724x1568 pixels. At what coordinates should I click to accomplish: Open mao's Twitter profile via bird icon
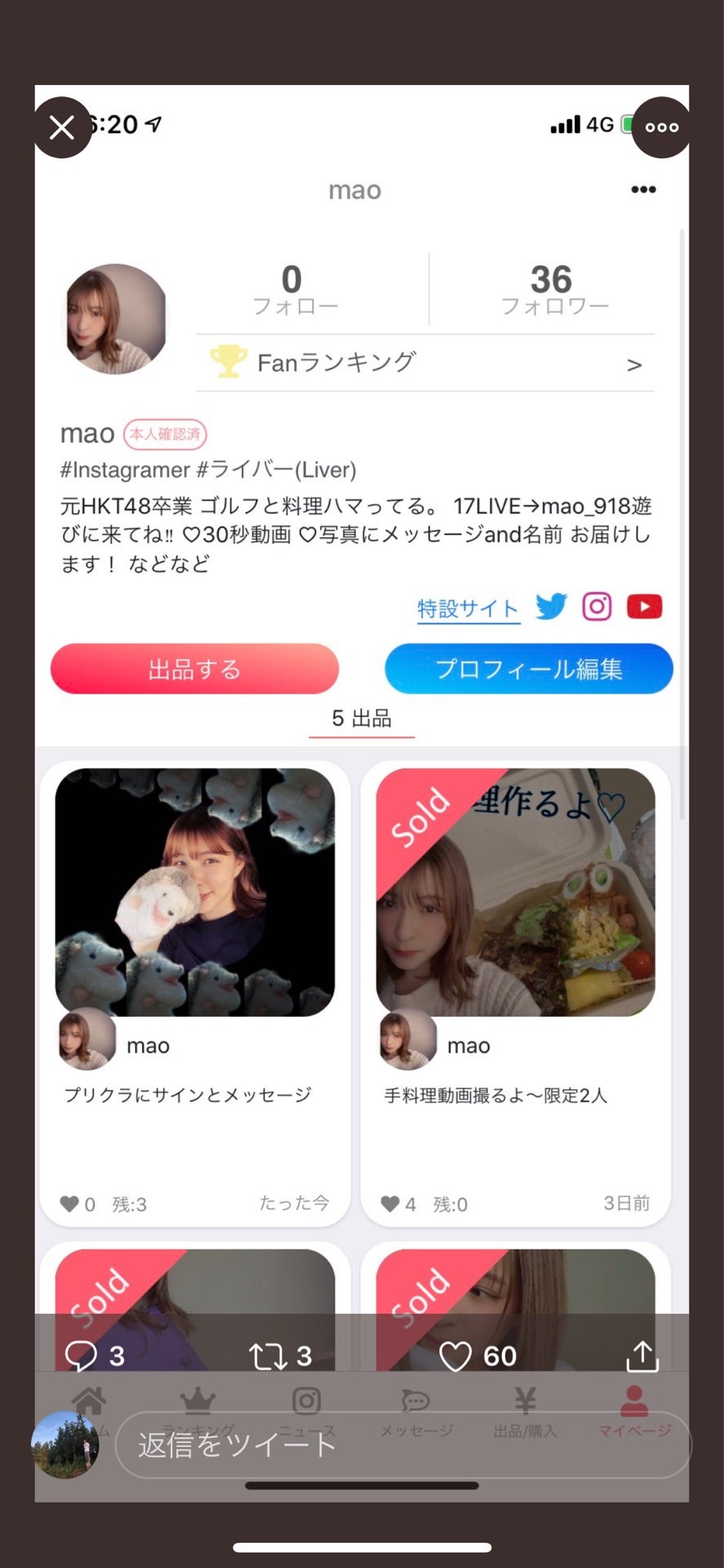pos(553,606)
